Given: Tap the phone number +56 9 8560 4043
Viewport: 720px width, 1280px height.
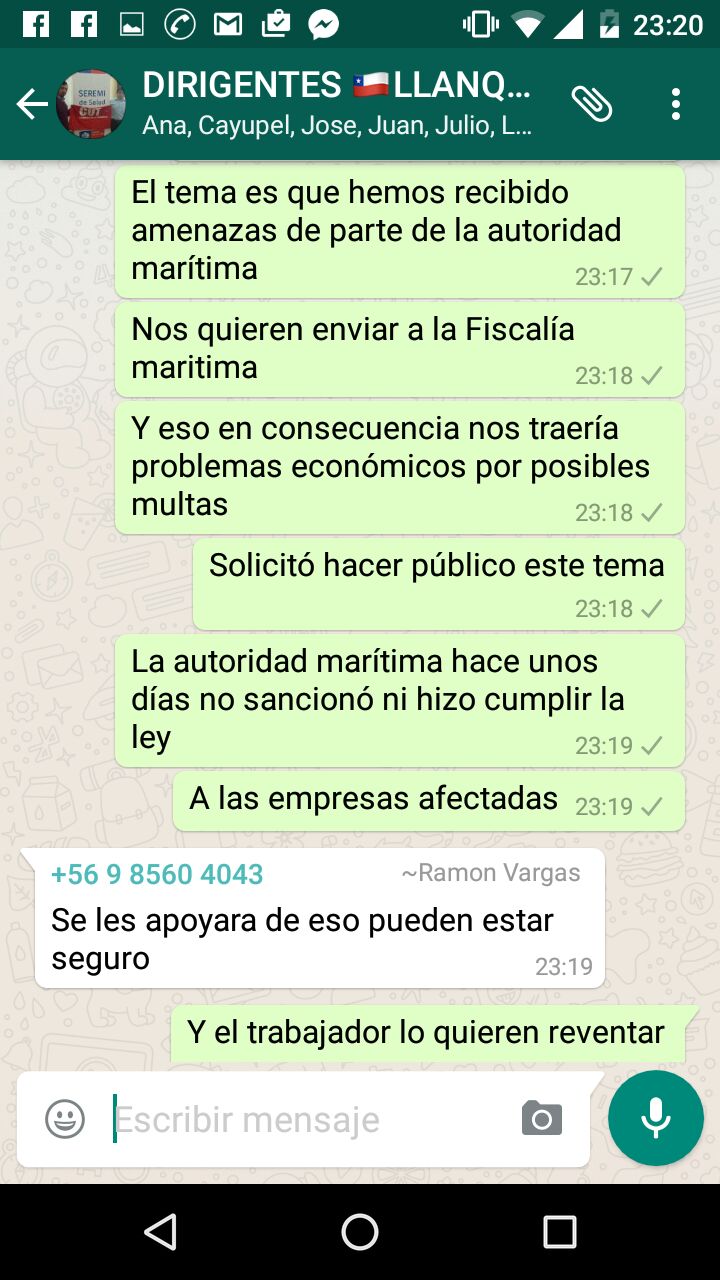Looking at the screenshot, I should (x=157, y=874).
